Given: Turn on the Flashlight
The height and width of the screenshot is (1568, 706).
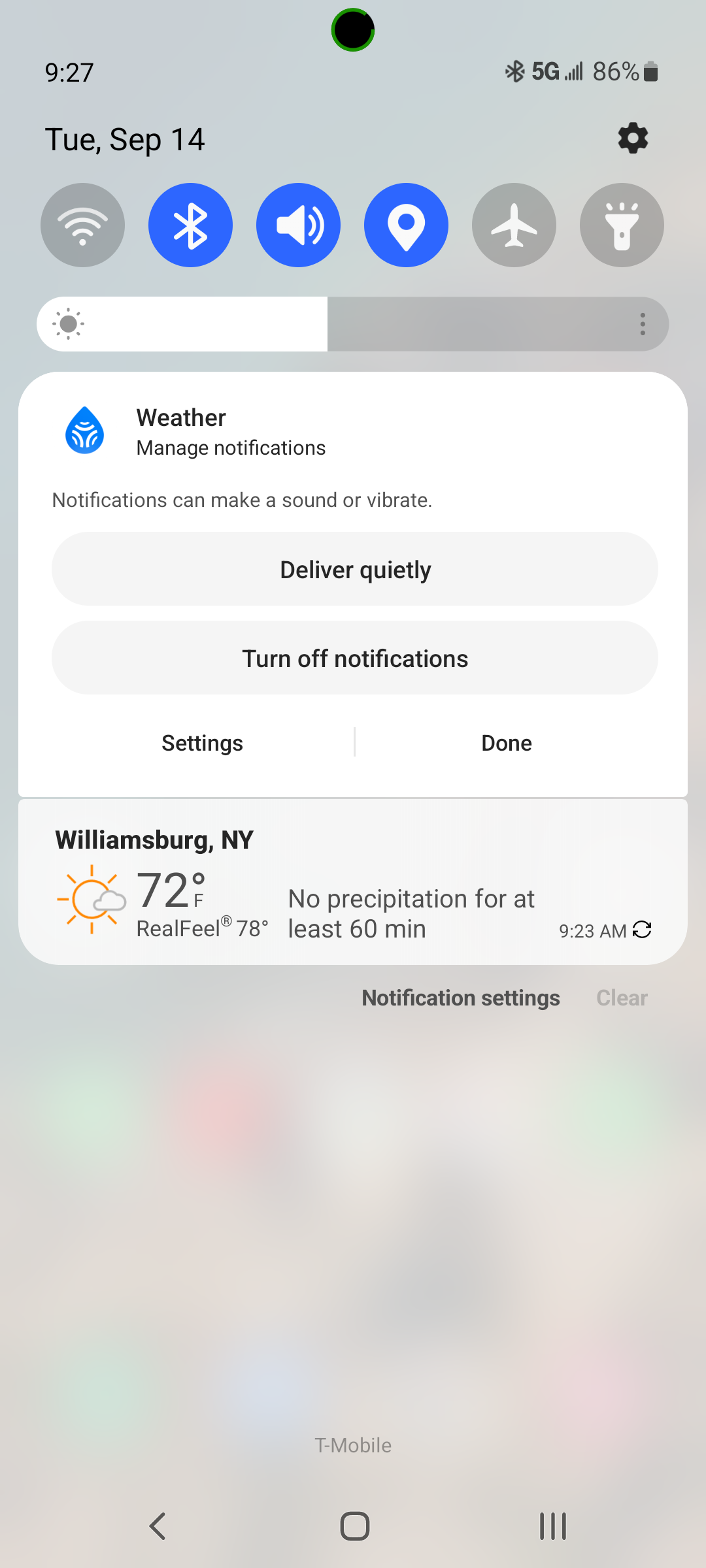Looking at the screenshot, I should (622, 225).
